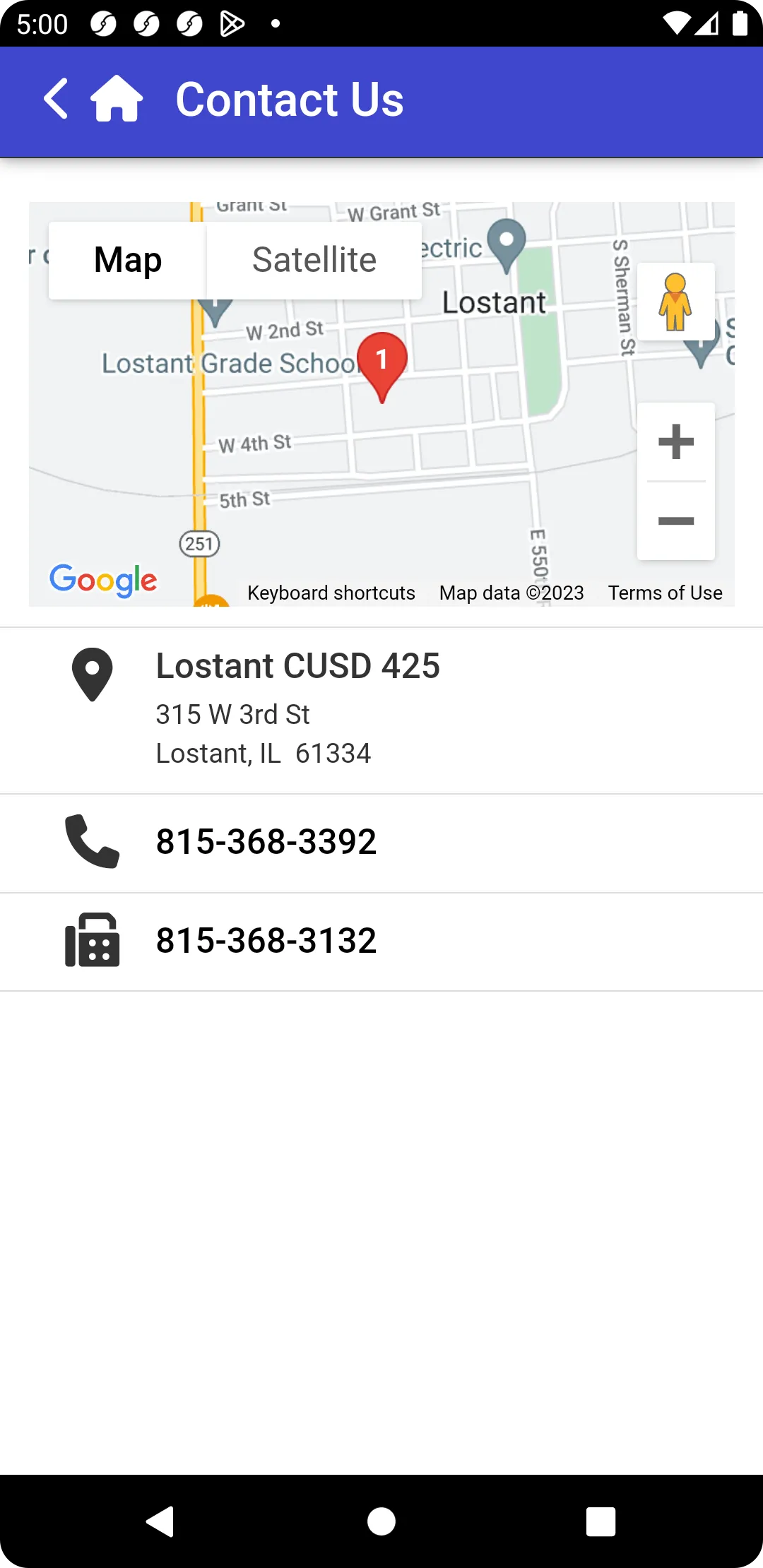The height and width of the screenshot is (1568, 763).
Task: Tap Route 251 shield on the map
Action: coord(200,542)
